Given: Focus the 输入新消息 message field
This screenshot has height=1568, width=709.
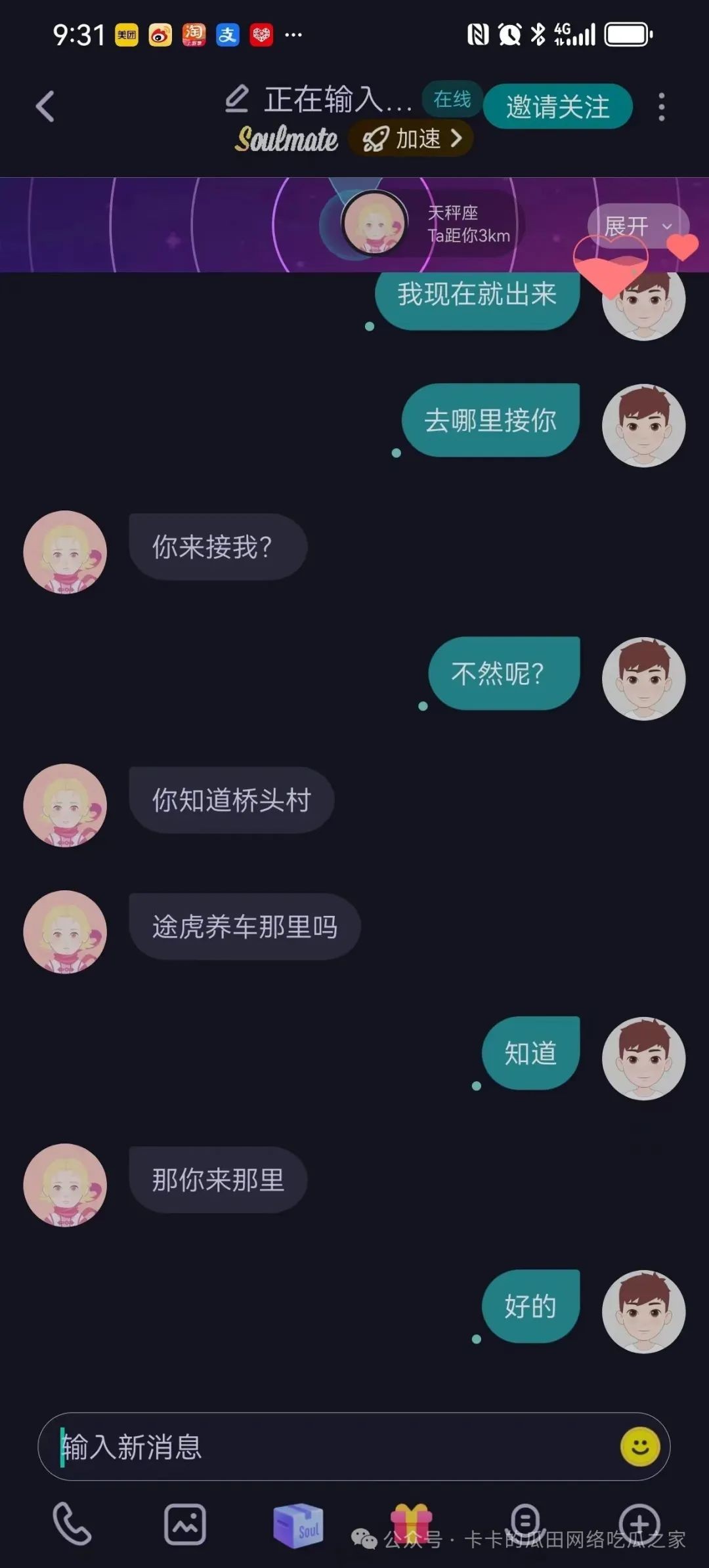Looking at the screenshot, I should pos(328,1447).
